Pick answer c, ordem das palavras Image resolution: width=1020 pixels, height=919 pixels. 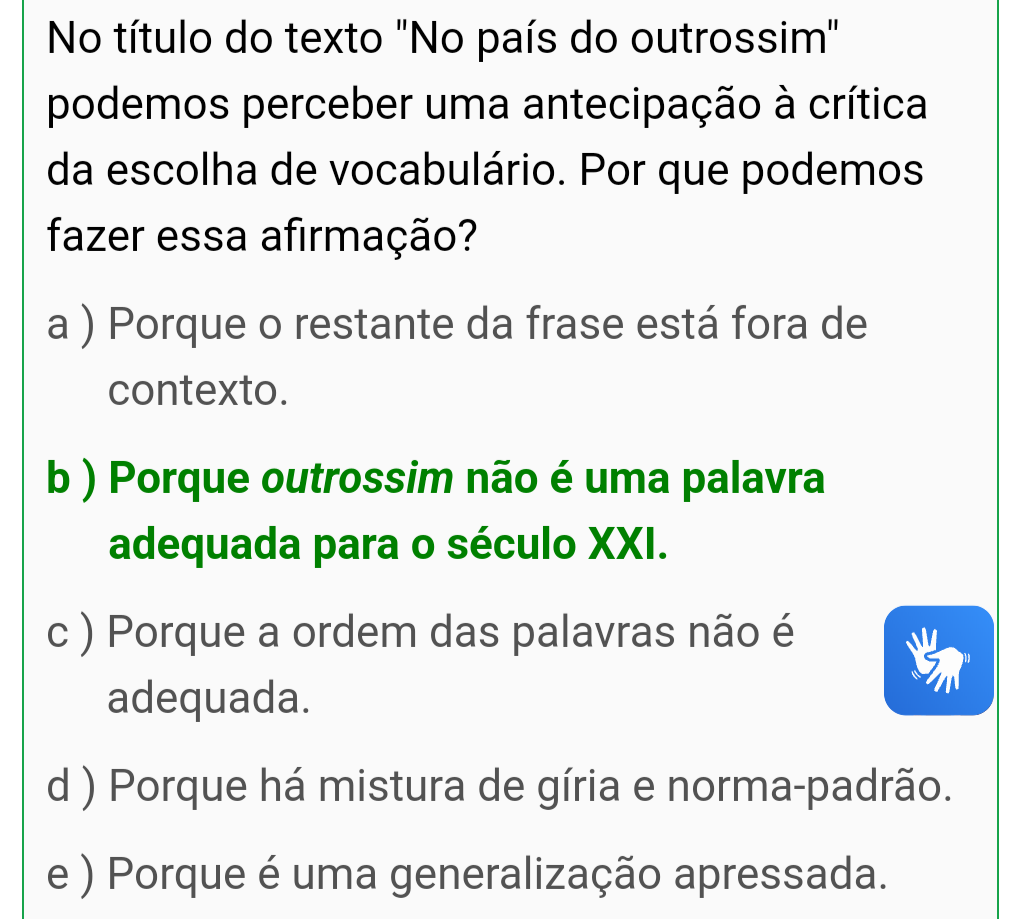tap(420, 665)
